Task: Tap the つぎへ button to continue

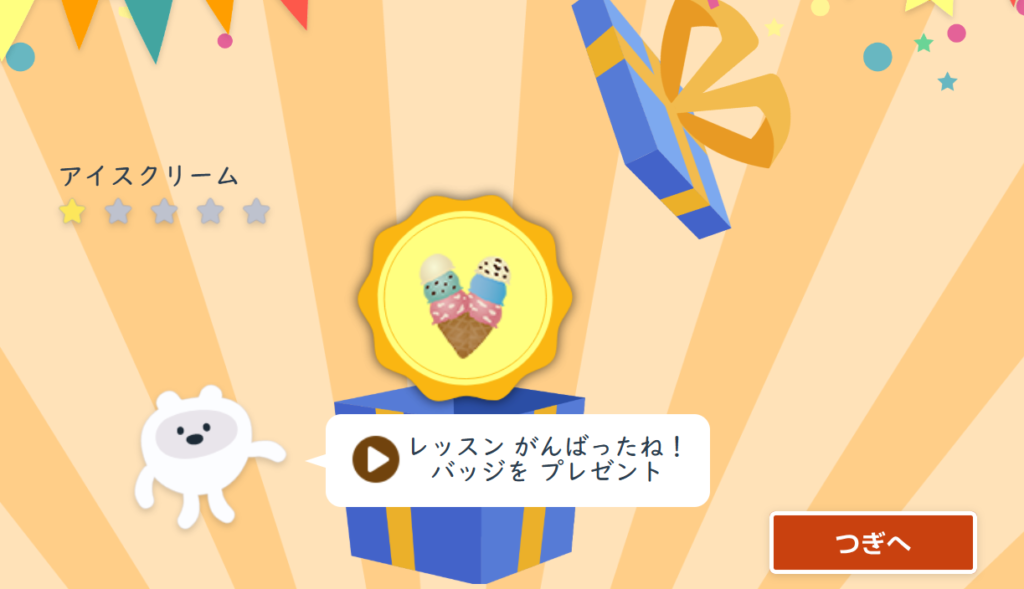Action: coord(872,543)
